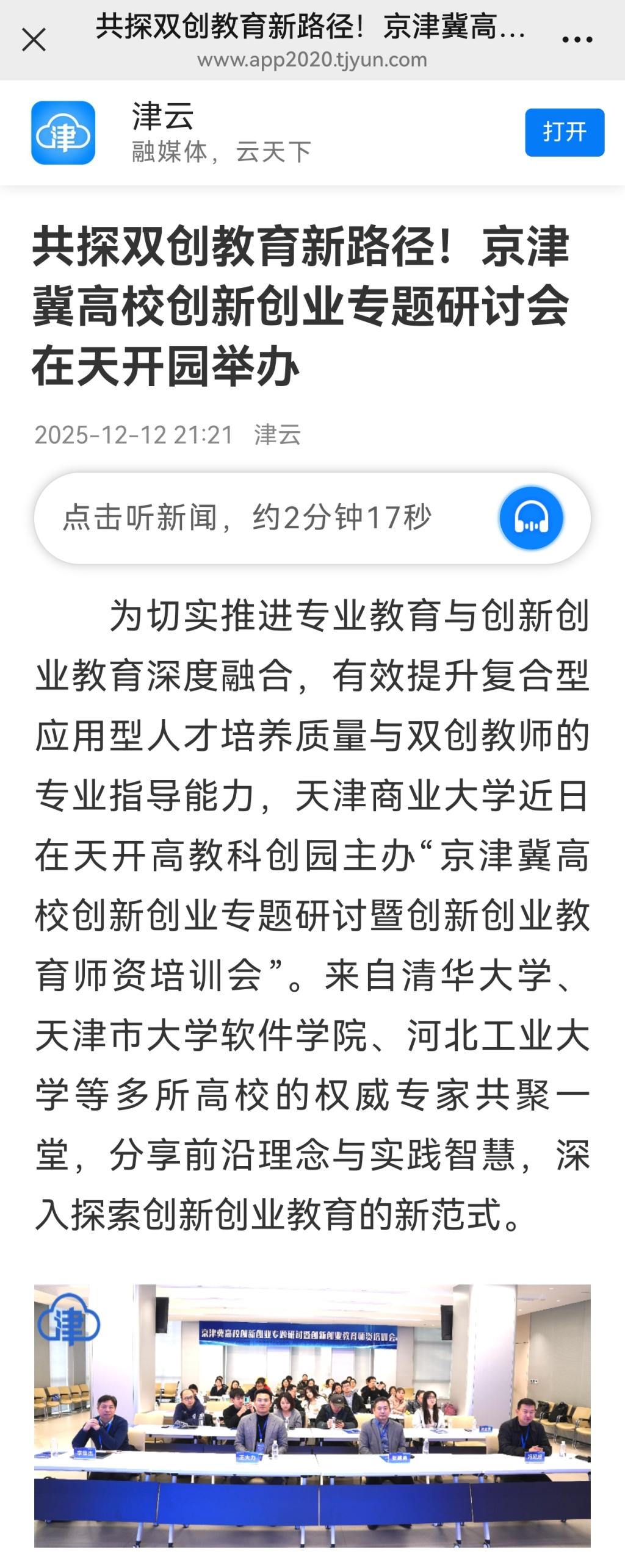Open the 津云 app icon in banner

pyautogui.click(x=63, y=133)
